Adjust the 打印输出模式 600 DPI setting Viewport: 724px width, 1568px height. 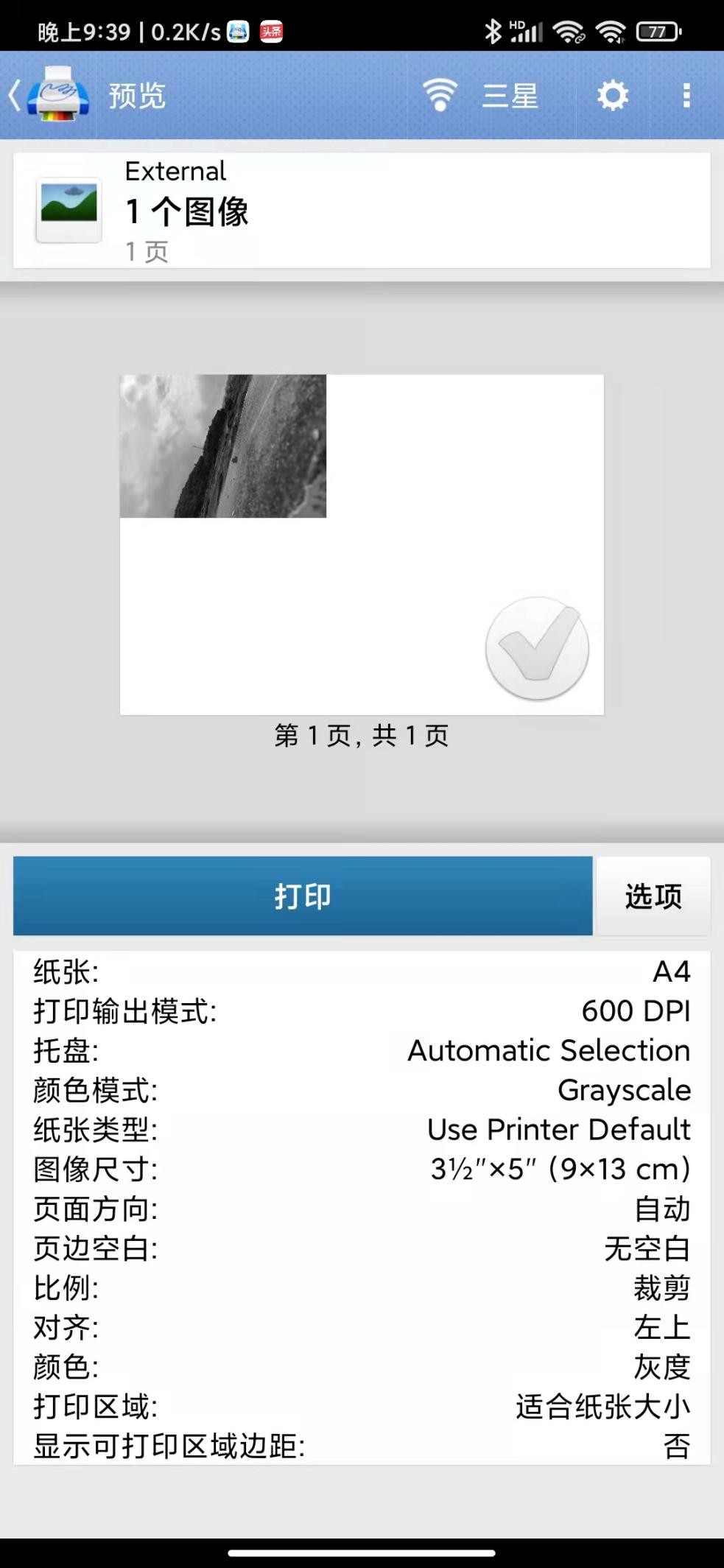(x=361, y=1010)
